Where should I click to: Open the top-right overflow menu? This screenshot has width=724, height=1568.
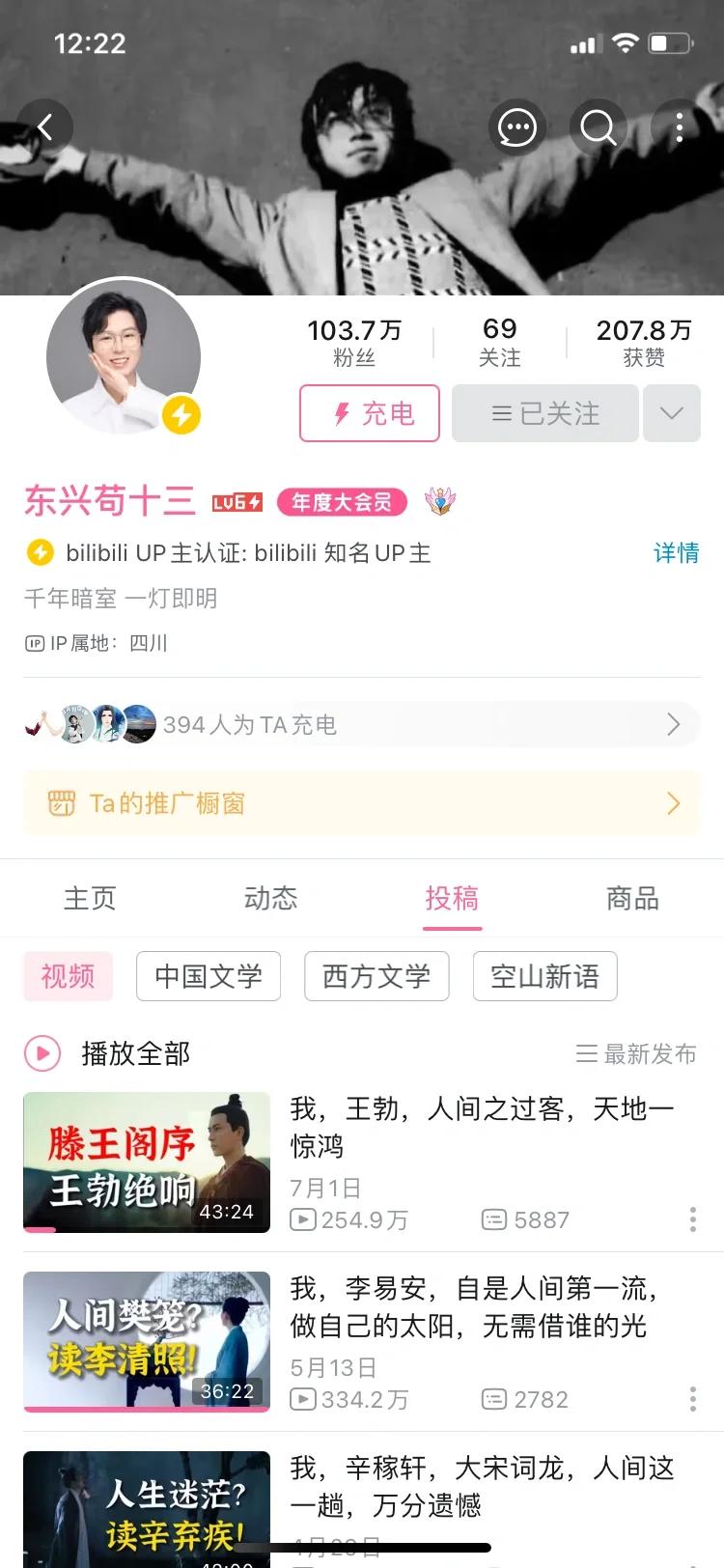(680, 126)
